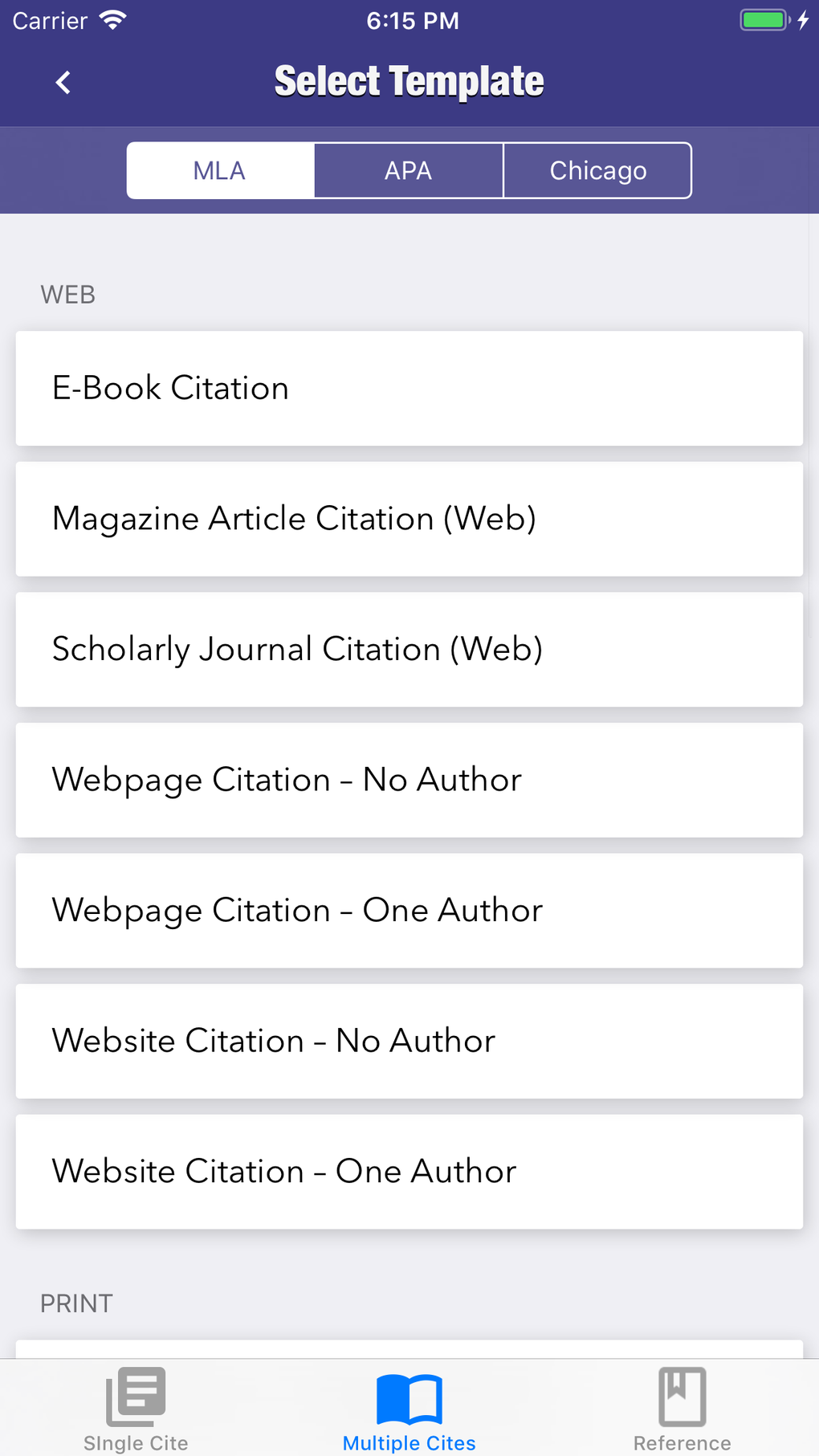Switch to the Chicago style segment
The width and height of the screenshot is (819, 1456).
(x=597, y=170)
